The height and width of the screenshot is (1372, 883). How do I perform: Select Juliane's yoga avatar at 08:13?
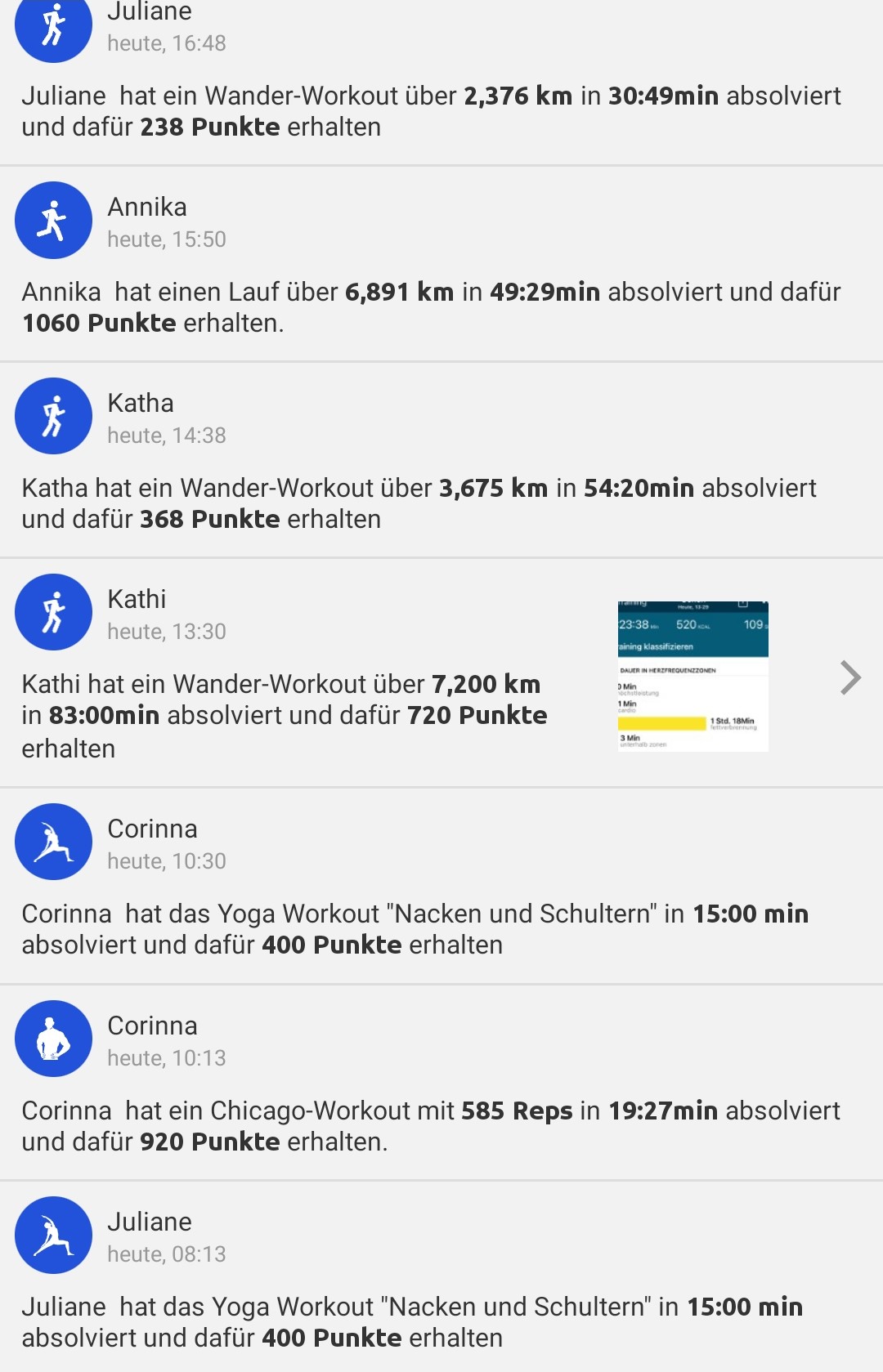tap(52, 1236)
